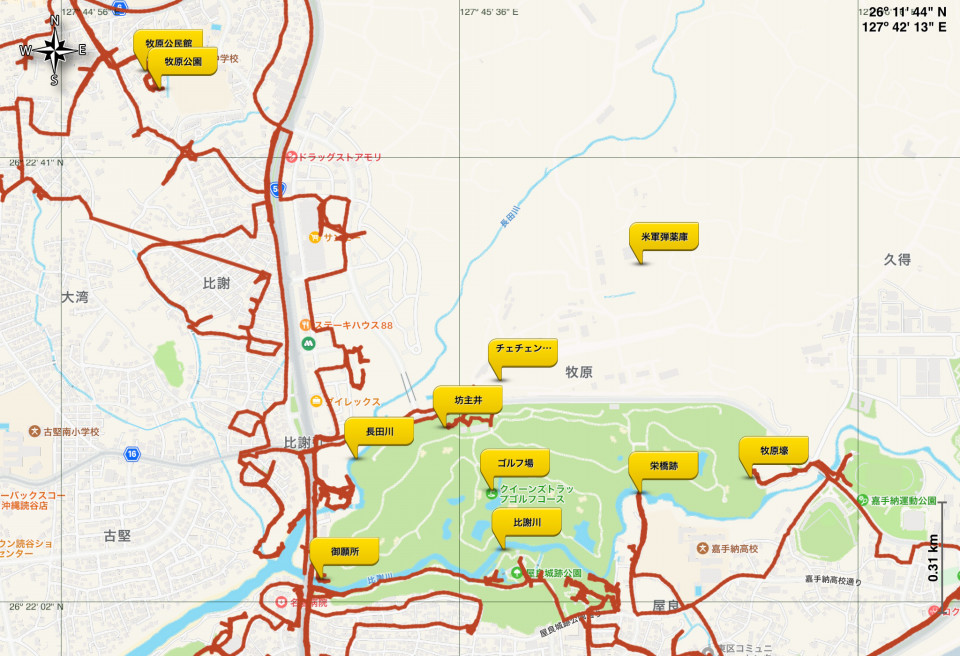Open the 長田川 waypoint marker
Image resolution: width=960 pixels, height=656 pixels.
tap(379, 432)
